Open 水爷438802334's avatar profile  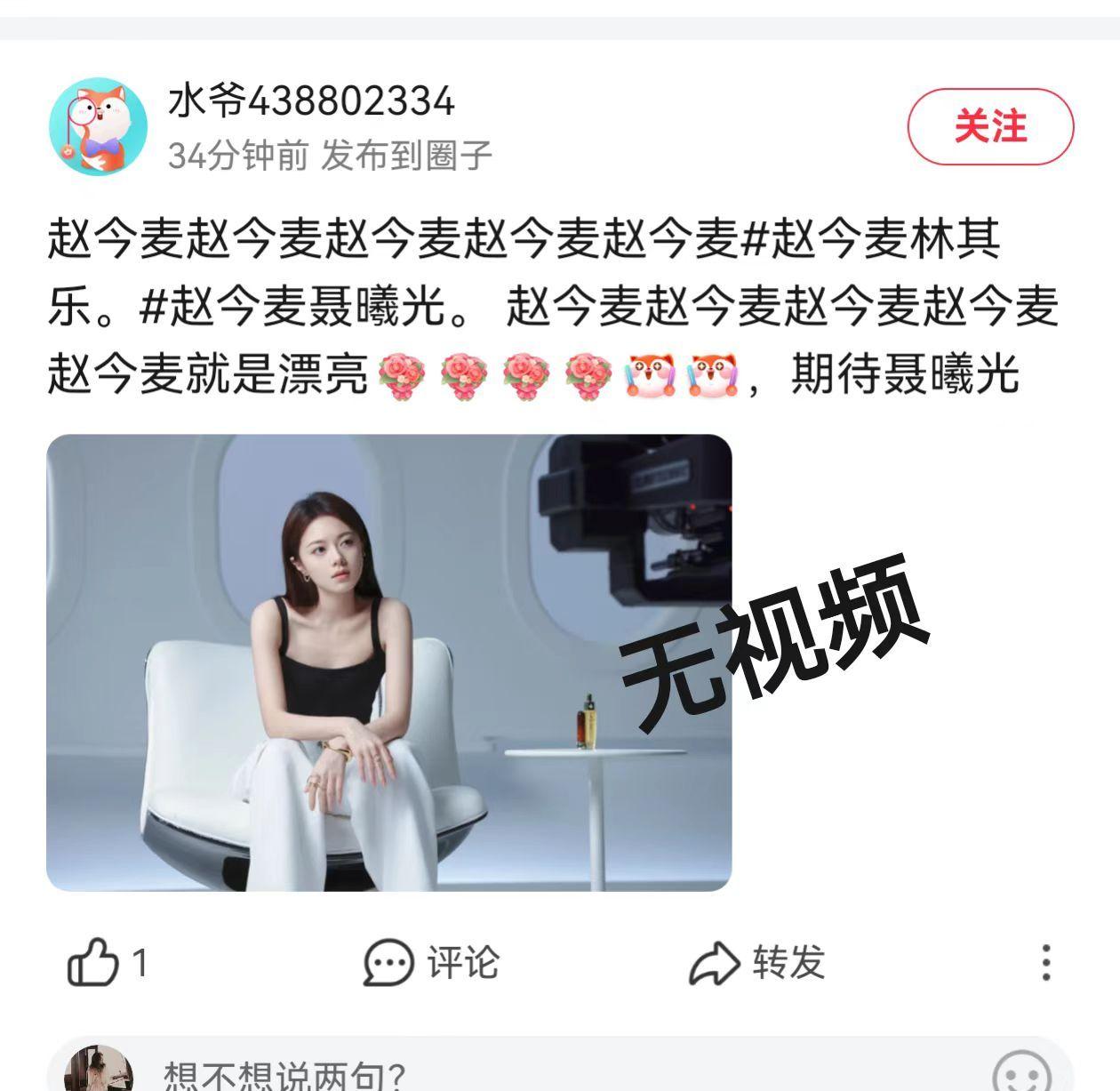[x=98, y=126]
